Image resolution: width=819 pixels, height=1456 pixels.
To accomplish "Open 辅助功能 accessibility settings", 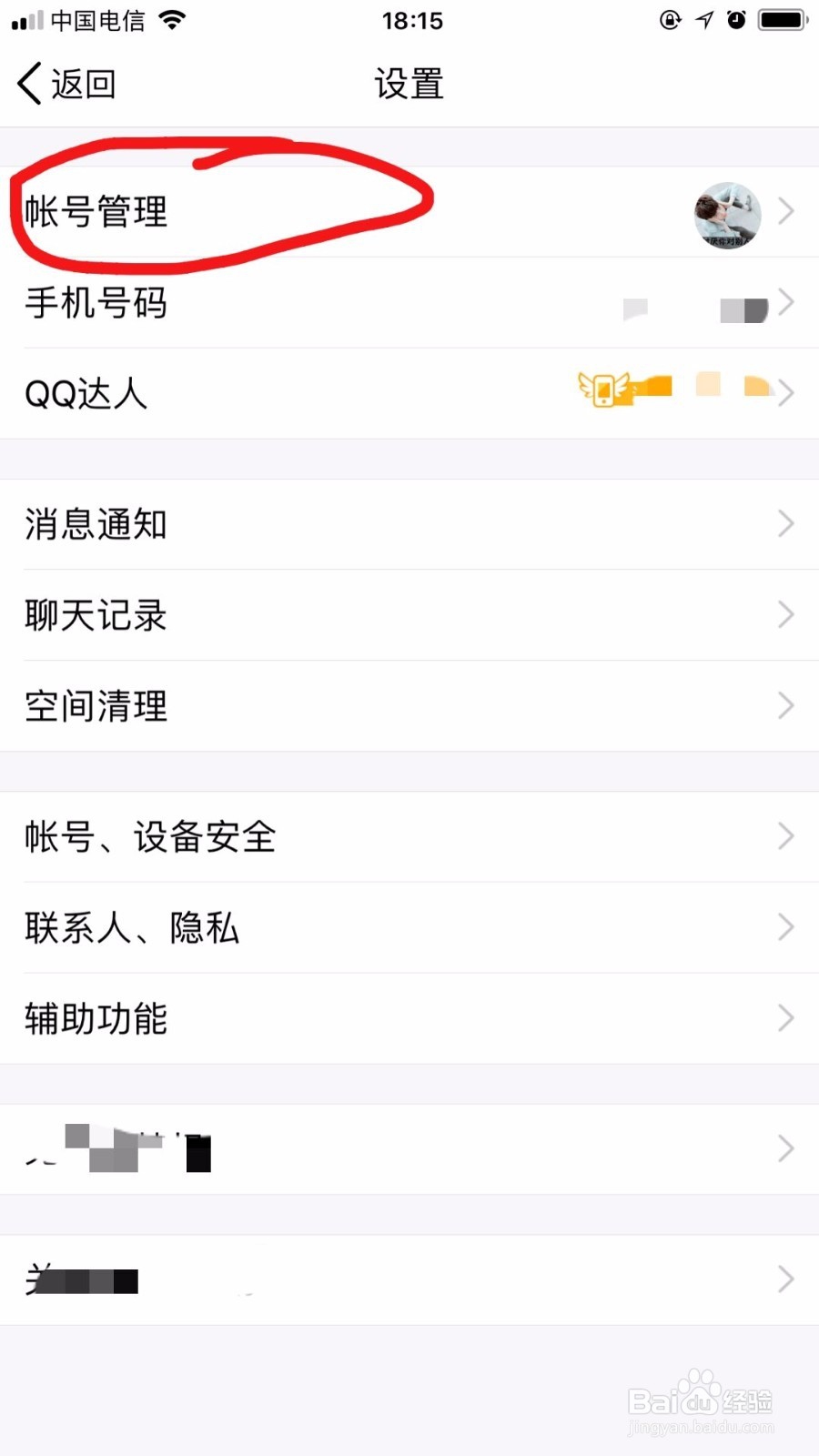I will (x=409, y=1018).
